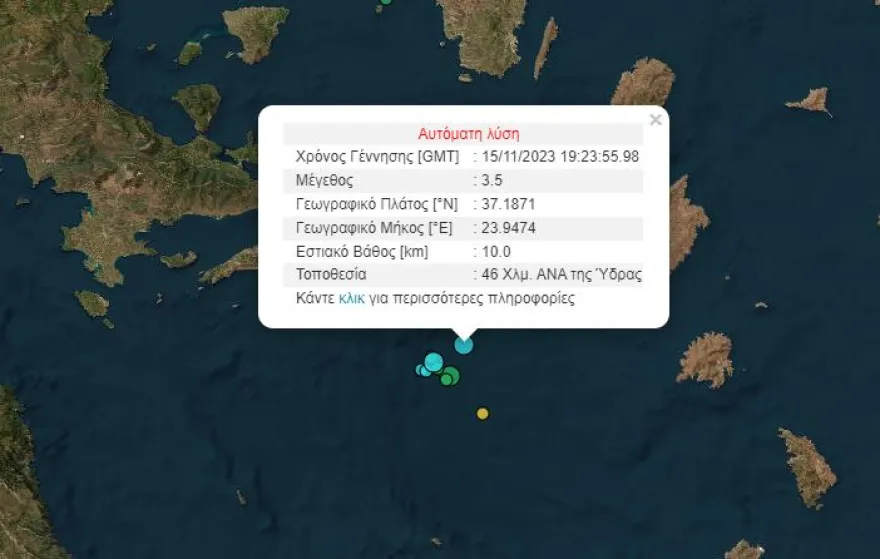Open the κλικ link for more information
Screen dimensions: 880x559
[352, 298]
